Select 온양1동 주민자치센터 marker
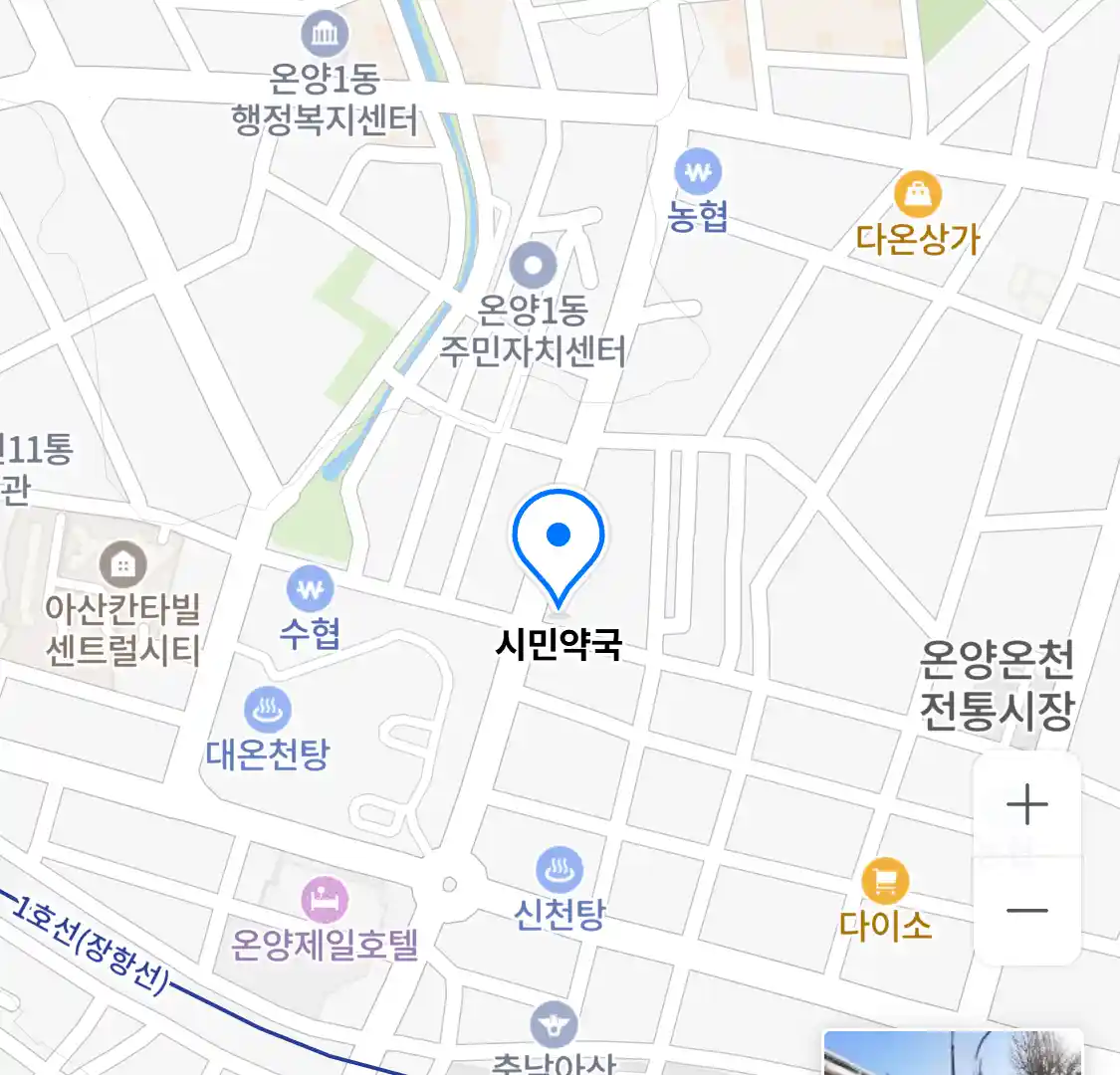This screenshot has width=1120, height=1075. click(x=533, y=265)
